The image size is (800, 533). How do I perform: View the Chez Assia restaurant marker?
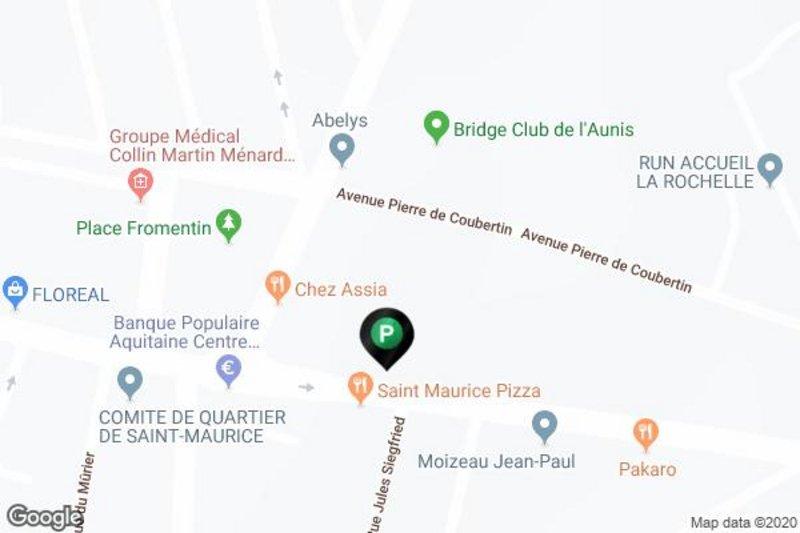coord(277,288)
